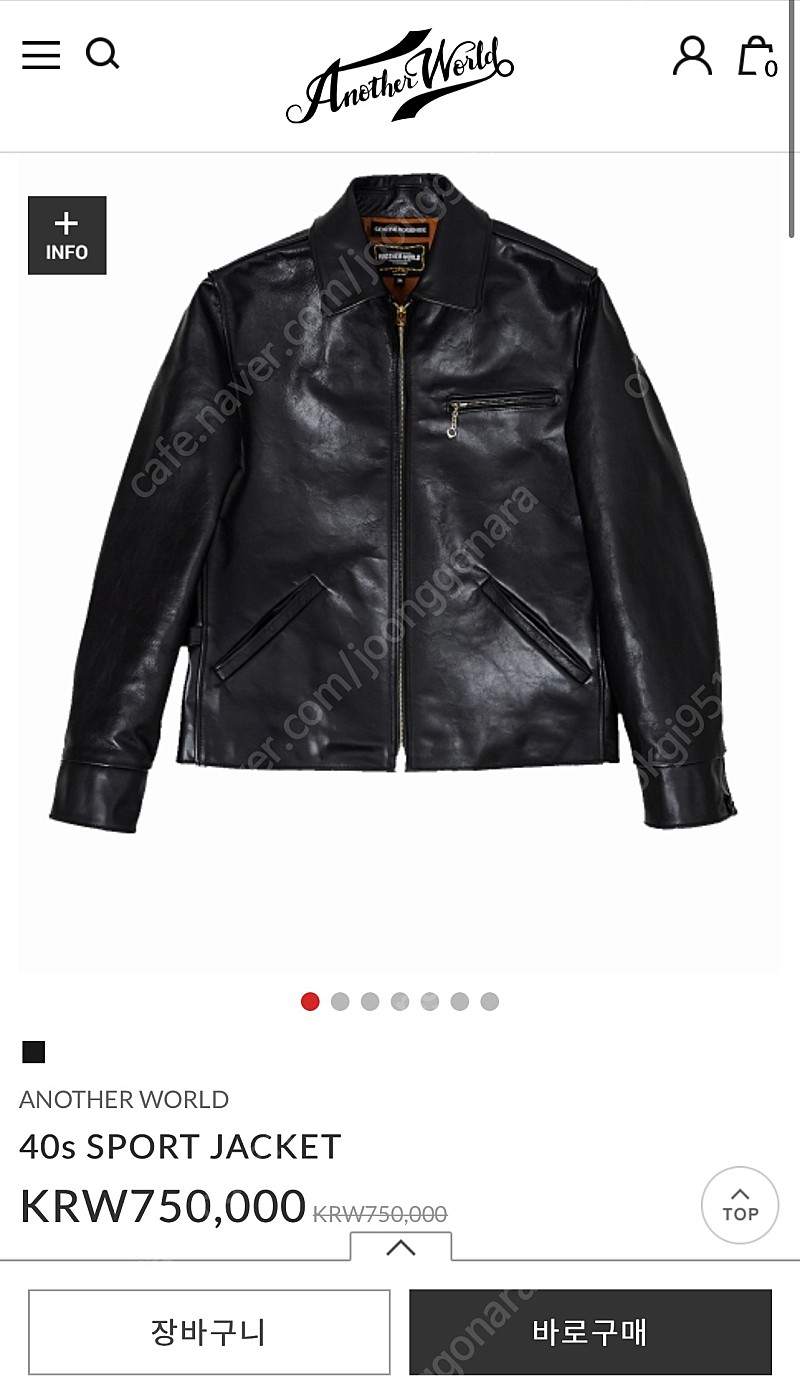The width and height of the screenshot is (800, 1394).
Task: Open the hamburger menu
Action: coord(41,55)
